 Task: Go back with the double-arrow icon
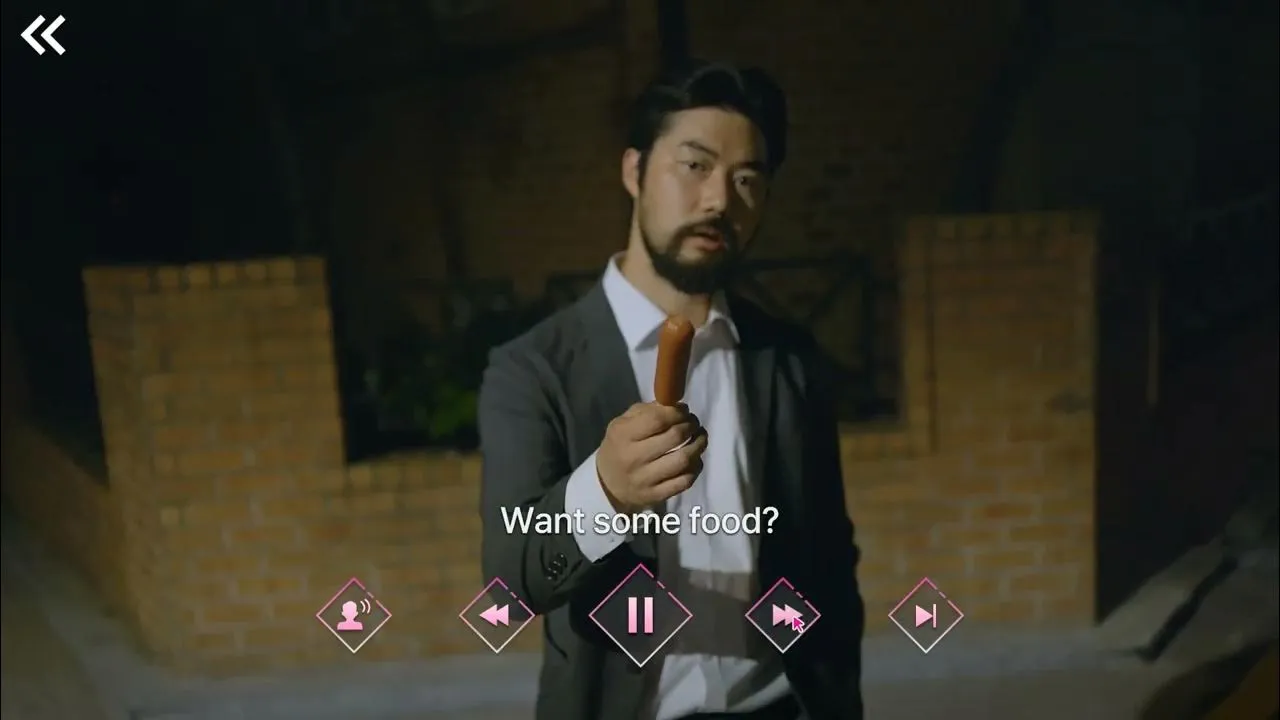coord(43,36)
